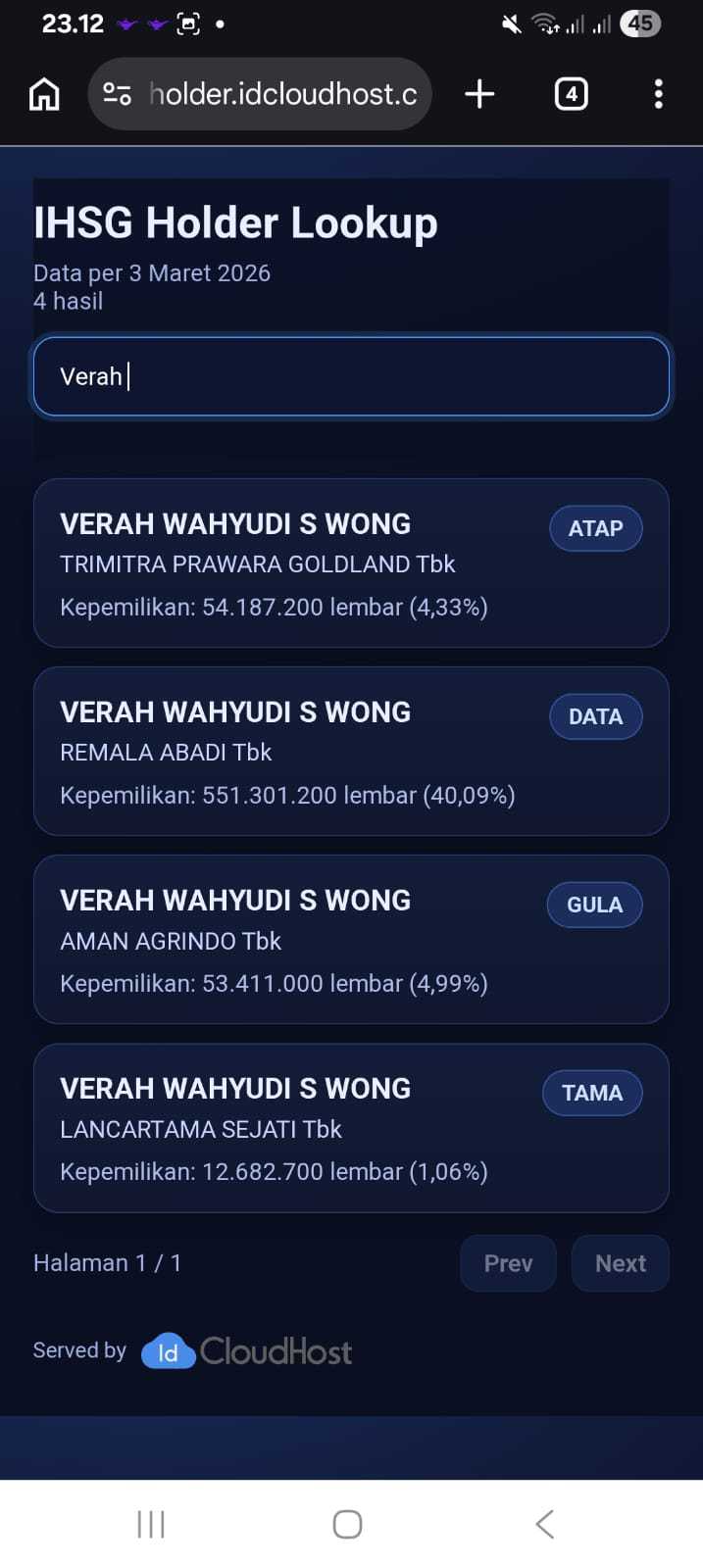
Task: Open the tab switcher showing 4
Action: coord(571,94)
